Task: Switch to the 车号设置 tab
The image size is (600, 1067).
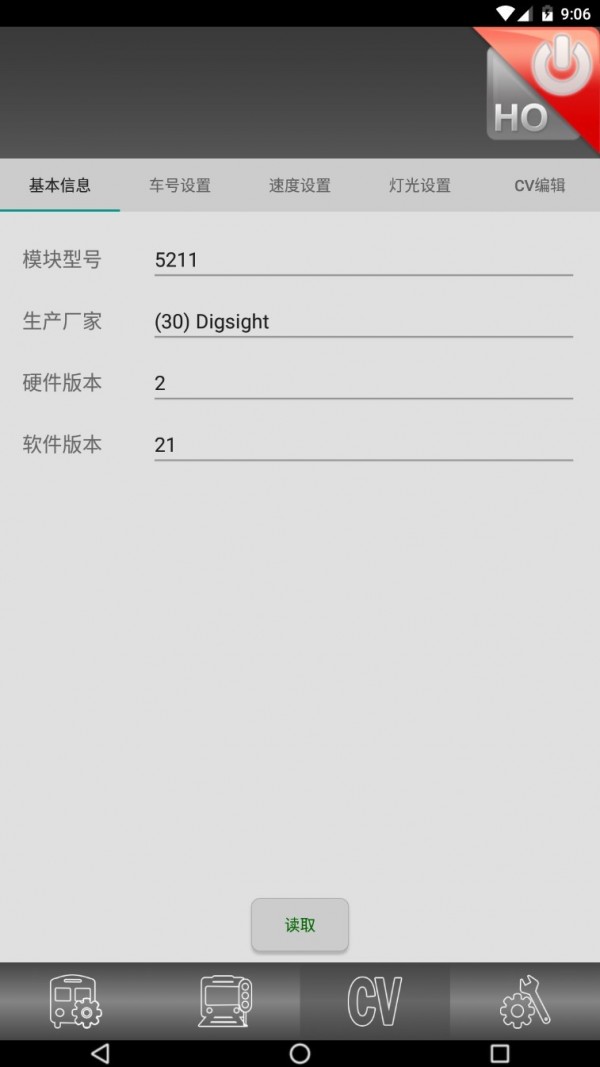Action: tap(180, 186)
